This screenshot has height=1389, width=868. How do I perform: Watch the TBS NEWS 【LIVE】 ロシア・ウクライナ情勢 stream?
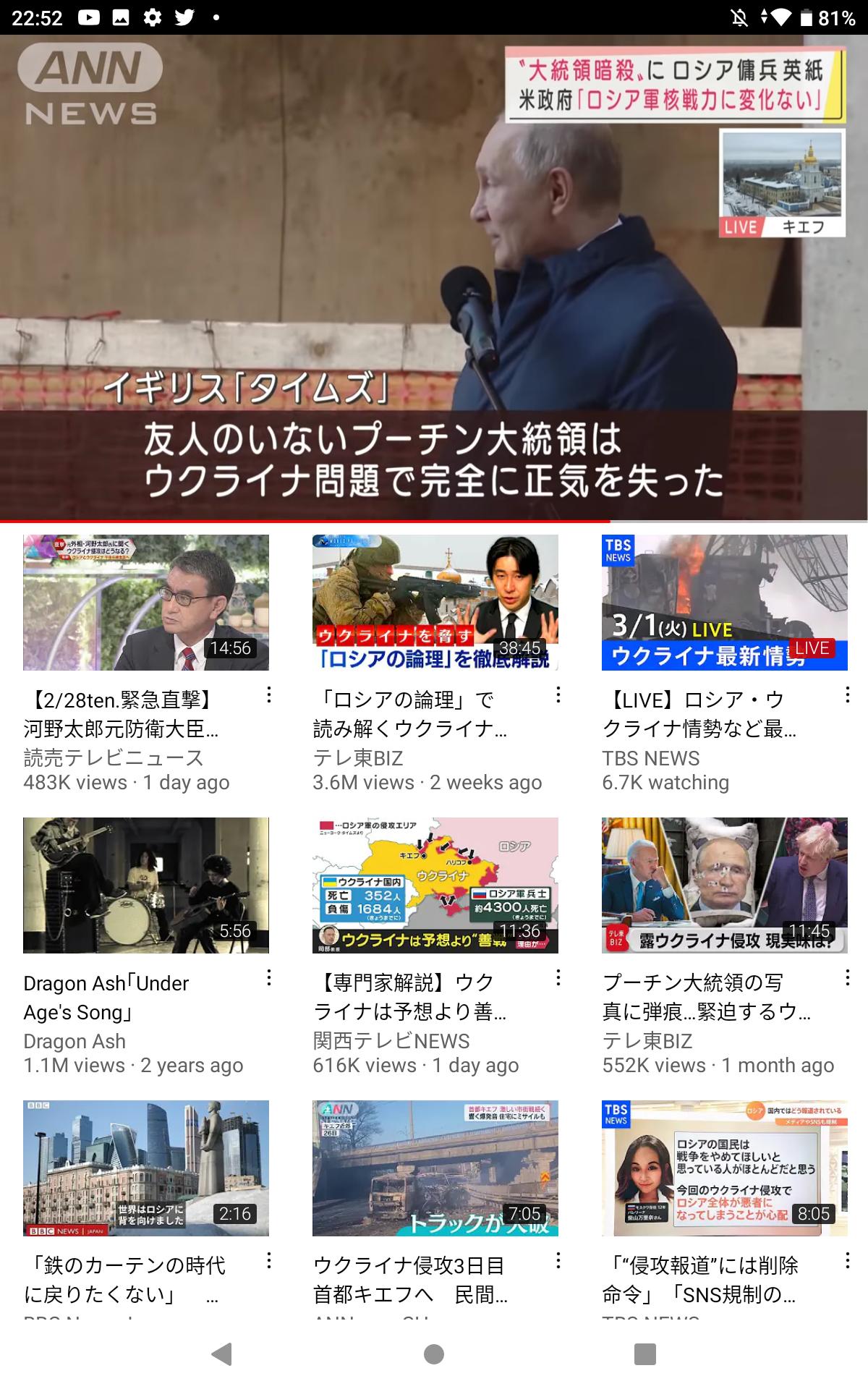pos(724,603)
